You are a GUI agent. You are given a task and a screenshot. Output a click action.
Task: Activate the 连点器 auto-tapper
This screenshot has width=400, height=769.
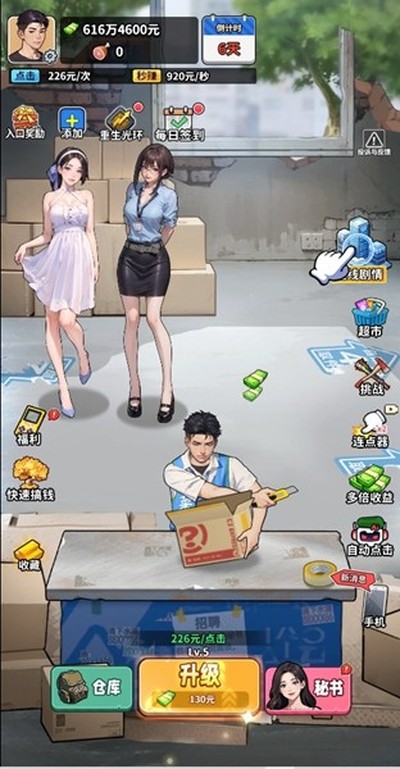[370, 429]
